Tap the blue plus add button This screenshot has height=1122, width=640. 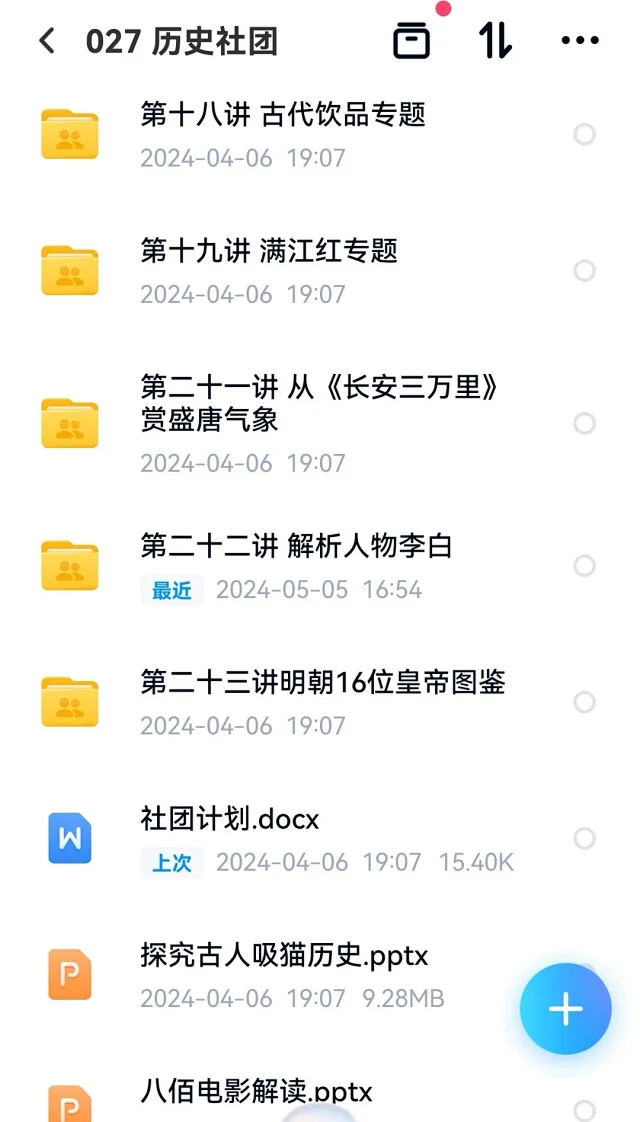coord(565,1009)
